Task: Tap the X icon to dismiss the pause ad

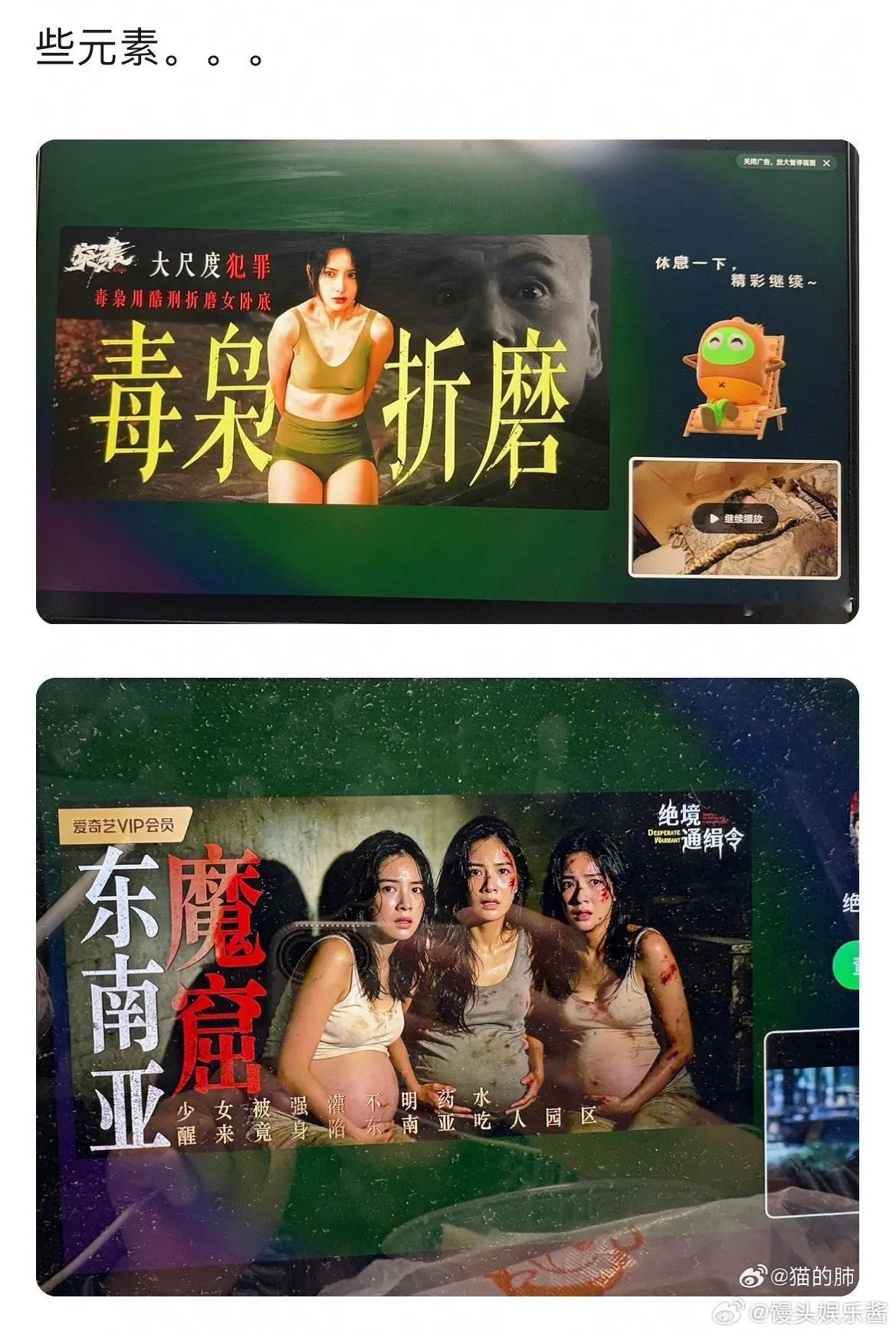Action: click(x=826, y=163)
